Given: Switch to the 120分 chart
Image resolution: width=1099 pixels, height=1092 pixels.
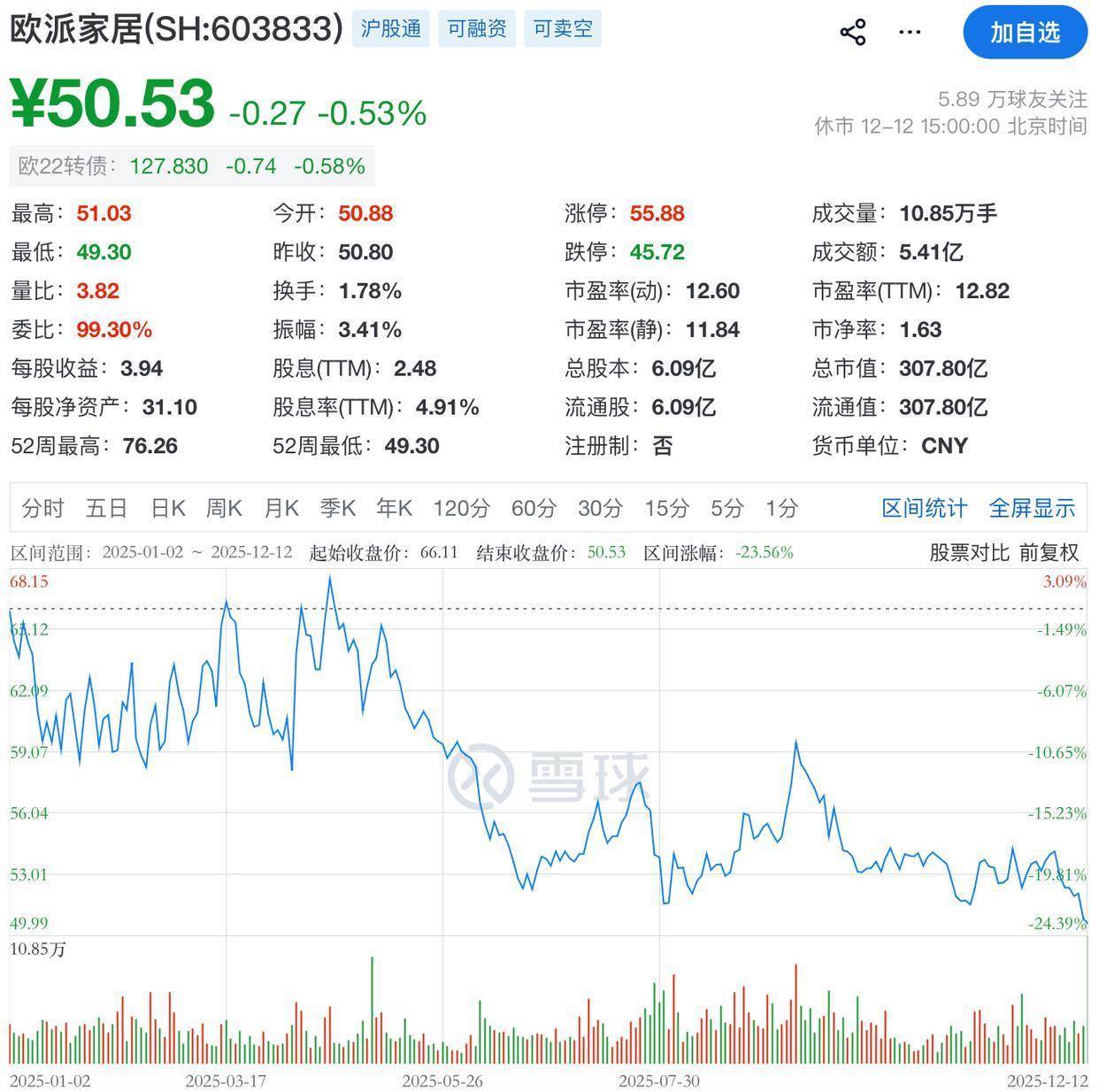Looking at the screenshot, I should 461,508.
